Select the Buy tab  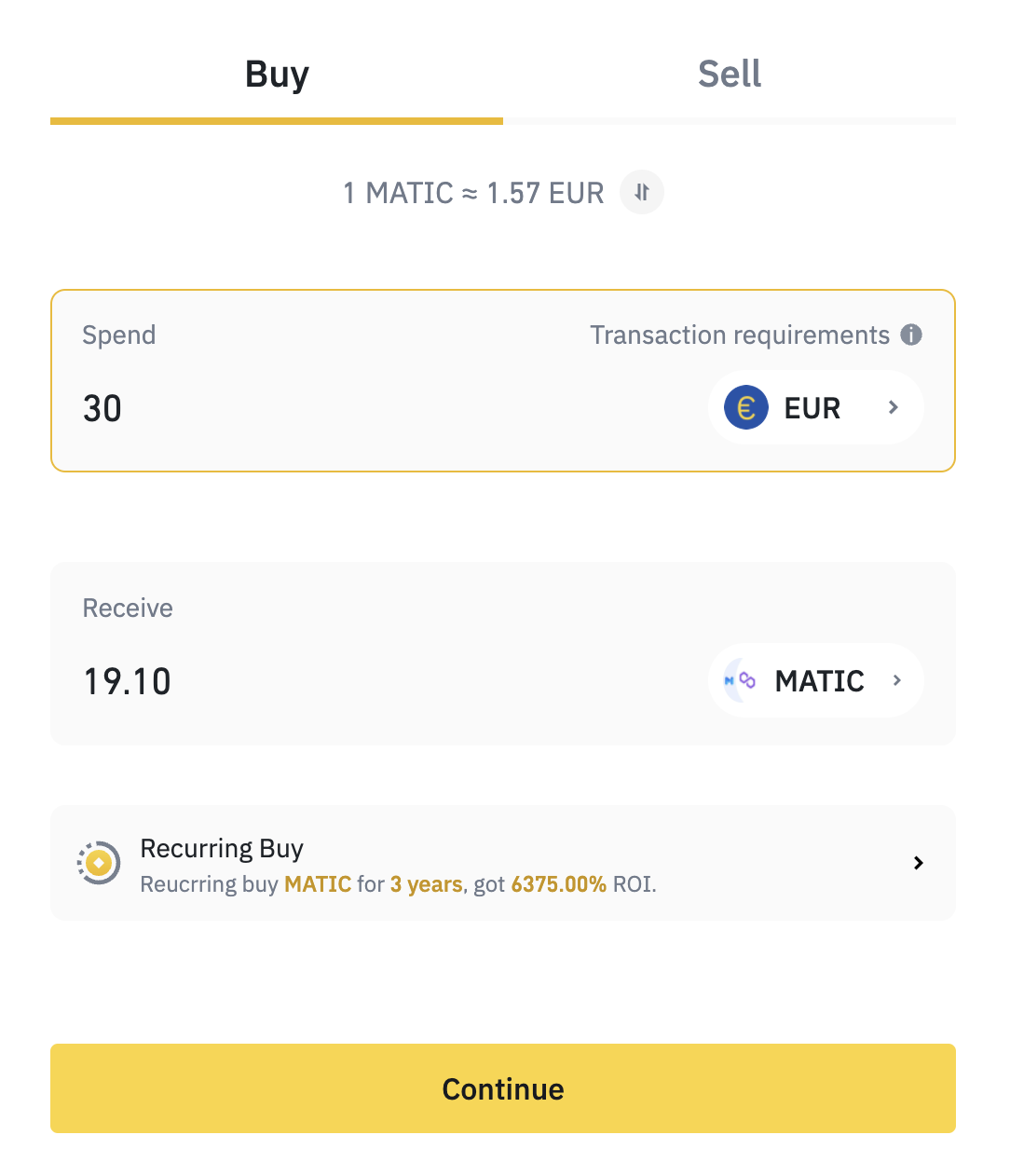coord(277,75)
